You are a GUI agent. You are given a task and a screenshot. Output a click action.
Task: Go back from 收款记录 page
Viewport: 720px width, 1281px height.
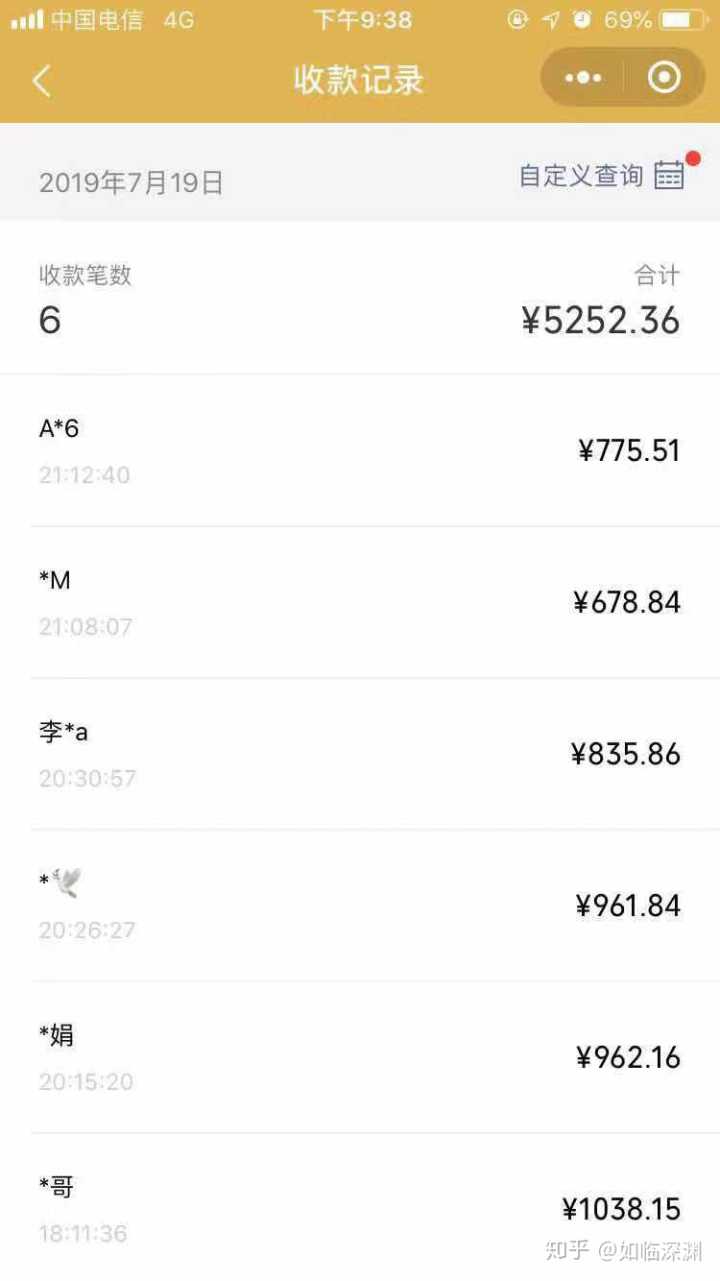click(41, 80)
